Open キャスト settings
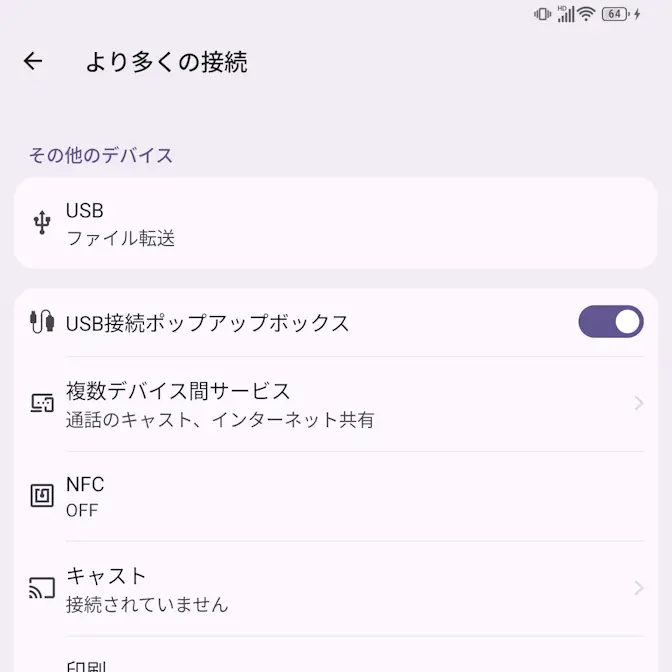Viewport: 672px width, 672px height. tap(335, 589)
